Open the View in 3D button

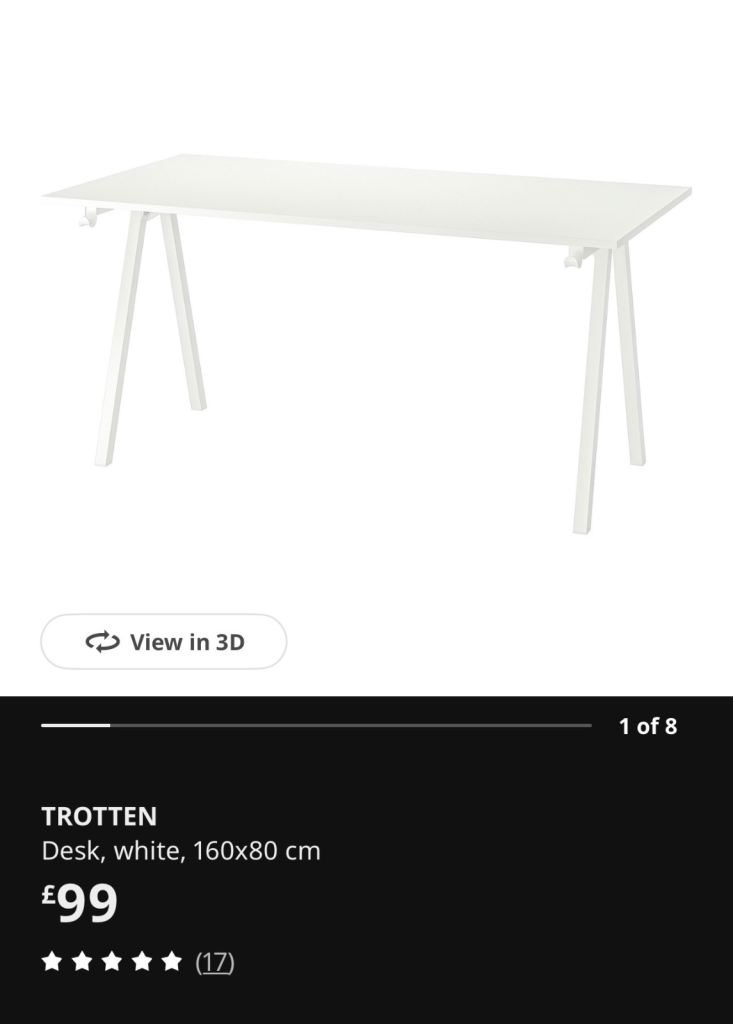[x=164, y=642]
